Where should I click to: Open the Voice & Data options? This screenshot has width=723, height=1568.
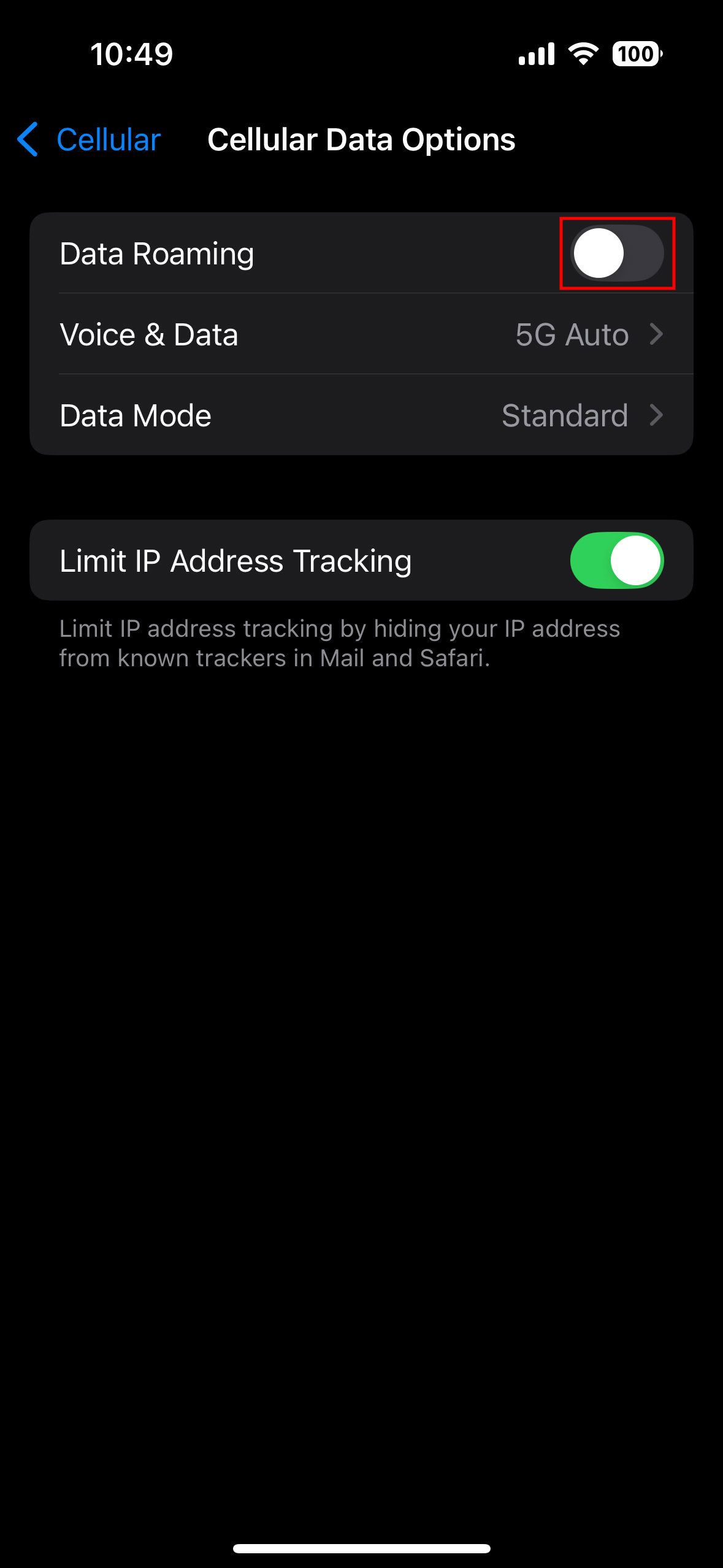pos(361,334)
